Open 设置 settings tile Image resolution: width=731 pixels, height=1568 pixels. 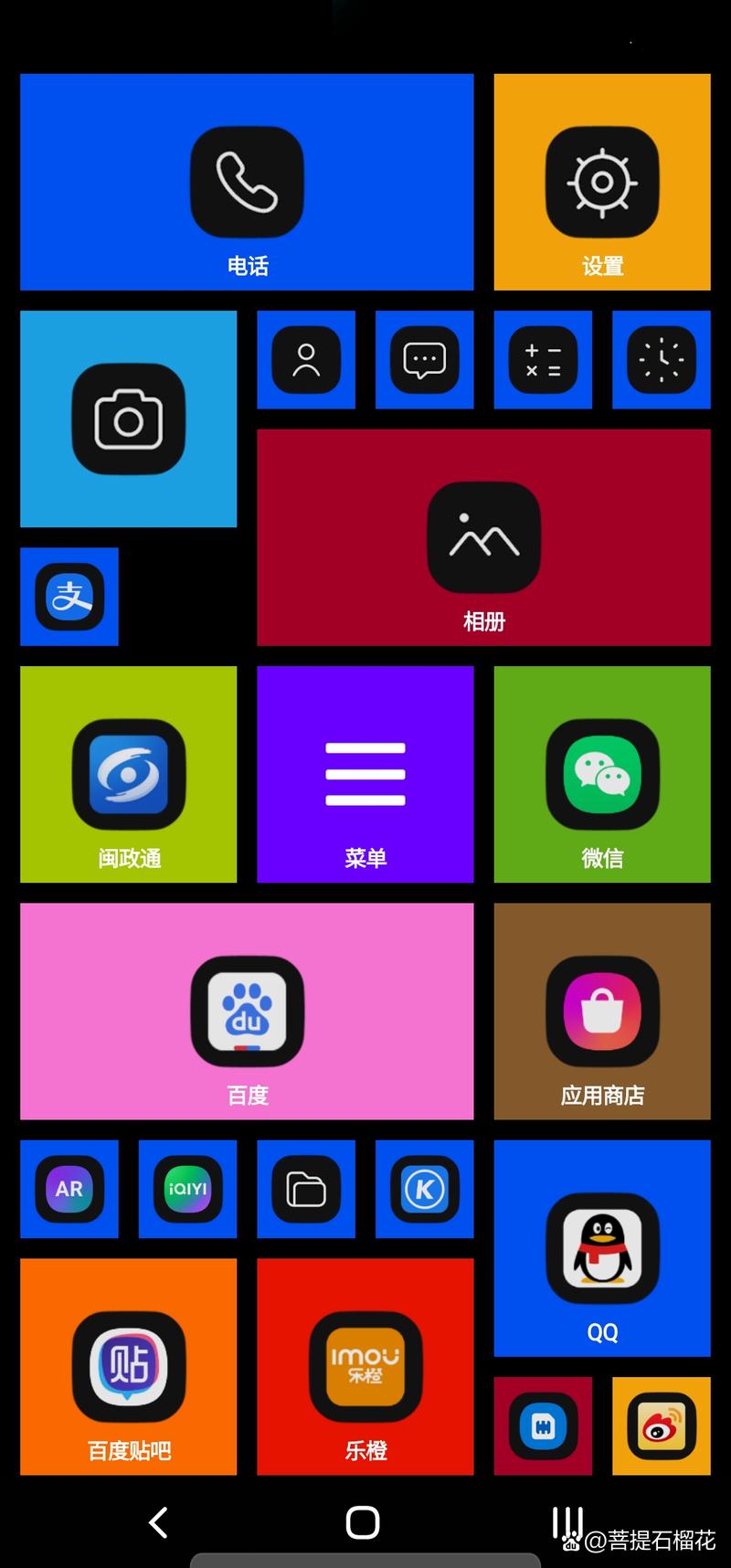(602, 183)
